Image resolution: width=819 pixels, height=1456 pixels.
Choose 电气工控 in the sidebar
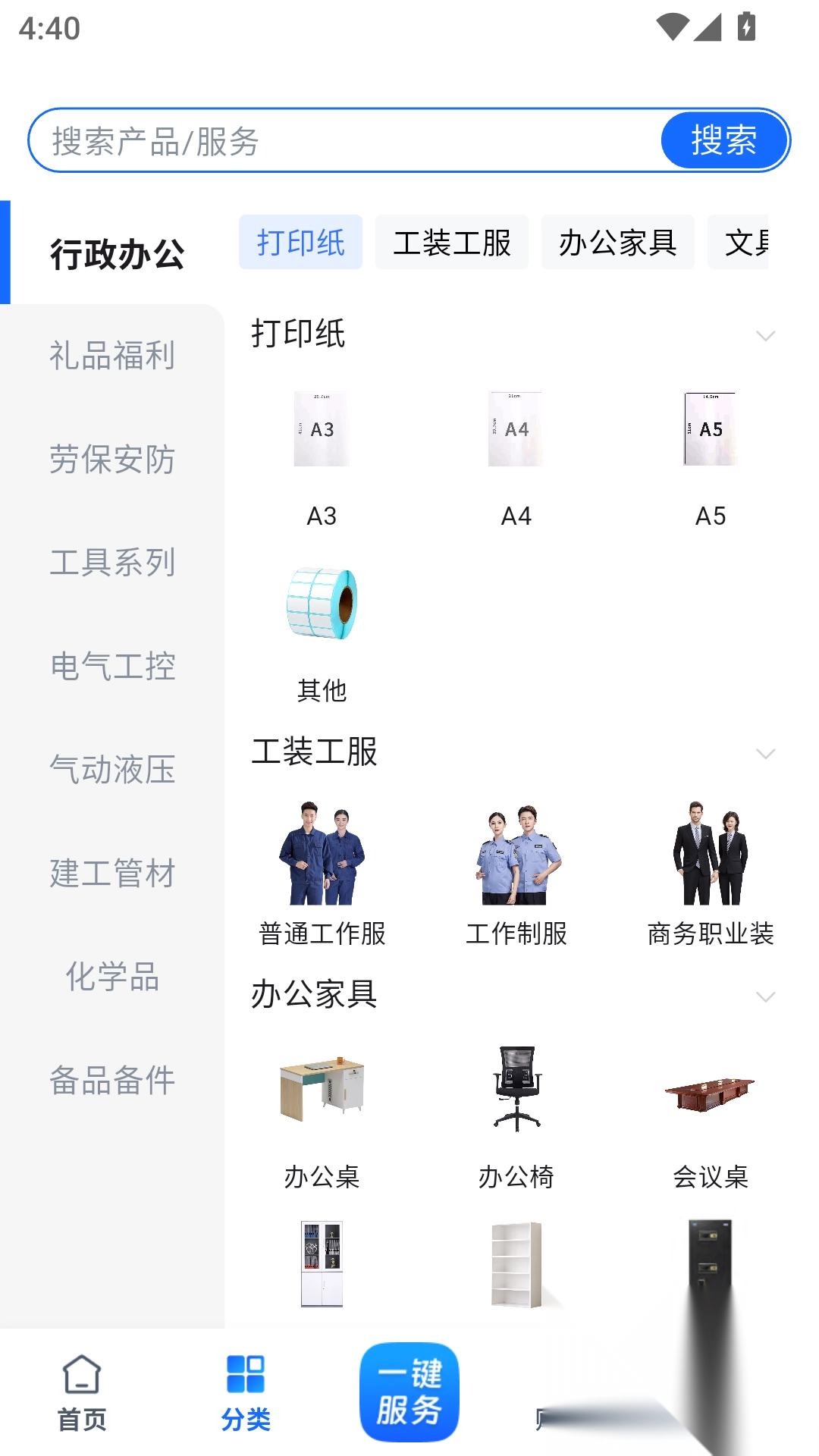(x=112, y=667)
